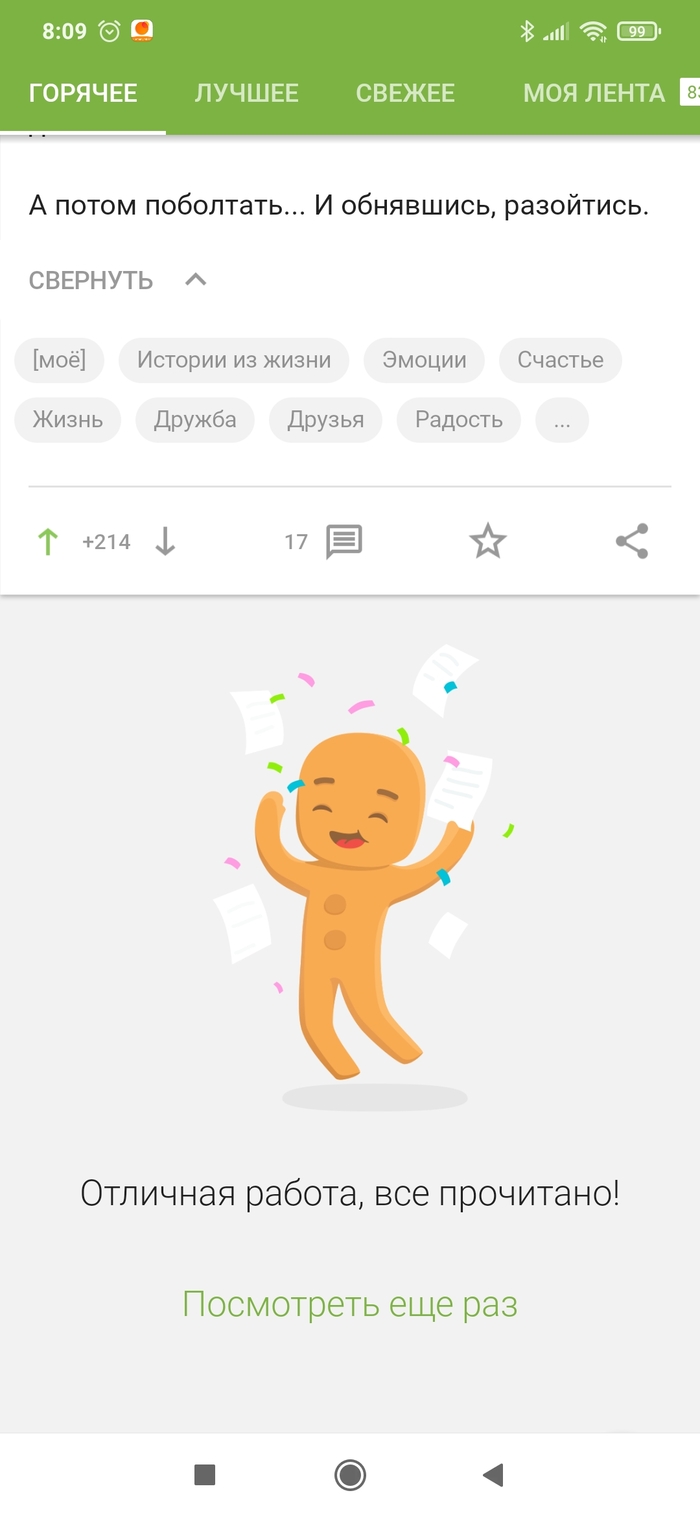Switch to the Лучшее tab

point(246,93)
